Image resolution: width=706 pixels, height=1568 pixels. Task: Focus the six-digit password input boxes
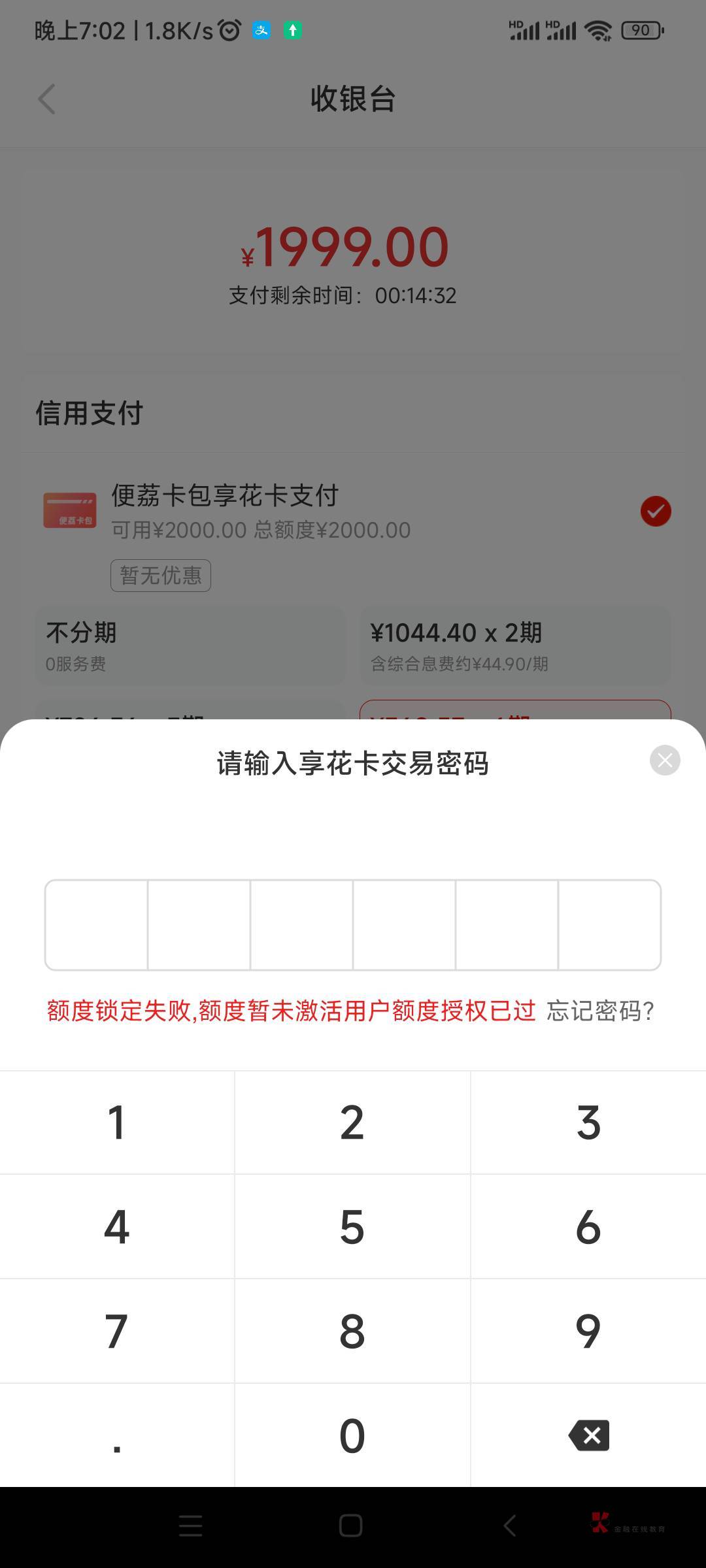(x=353, y=925)
